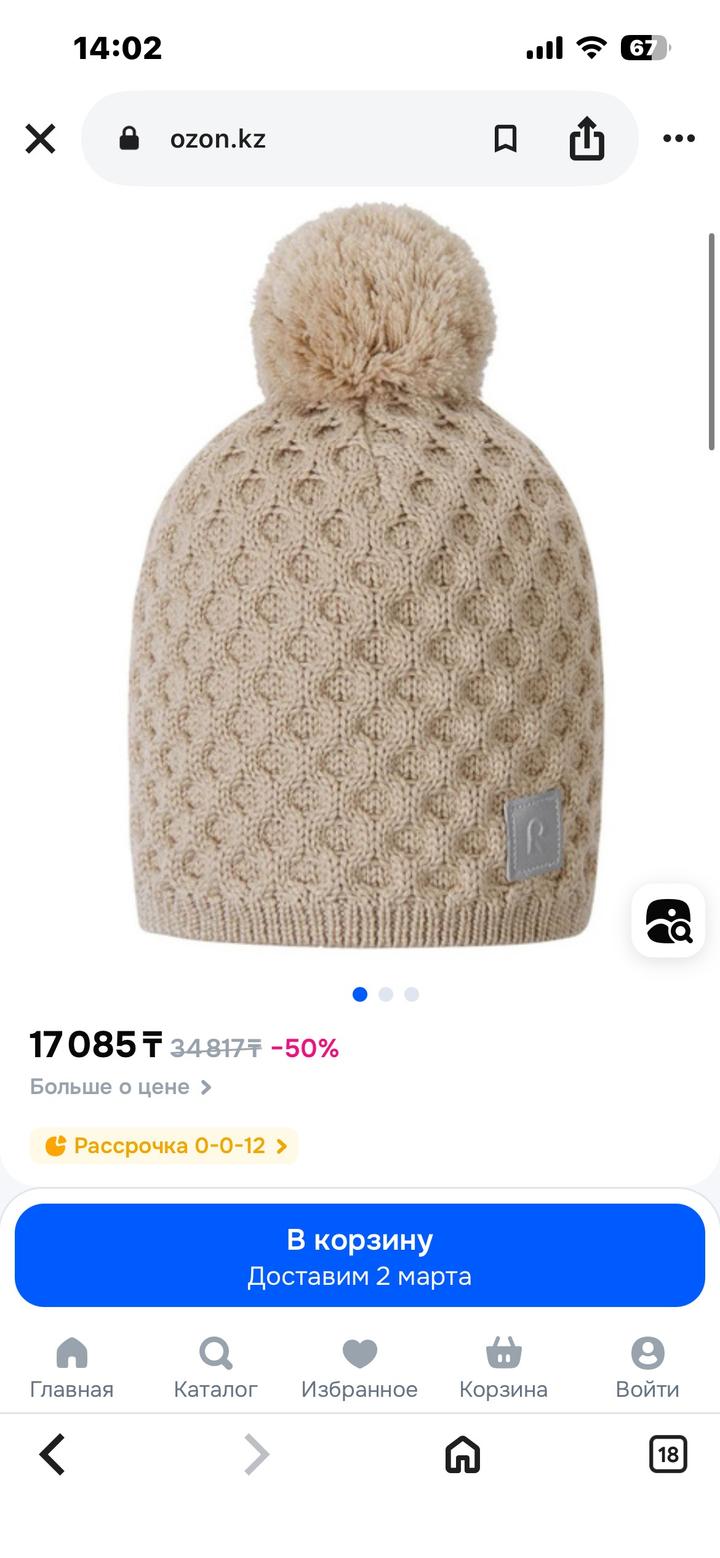This screenshot has height=1558, width=720.
Task: Select Войти to sign in
Action: point(648,1368)
